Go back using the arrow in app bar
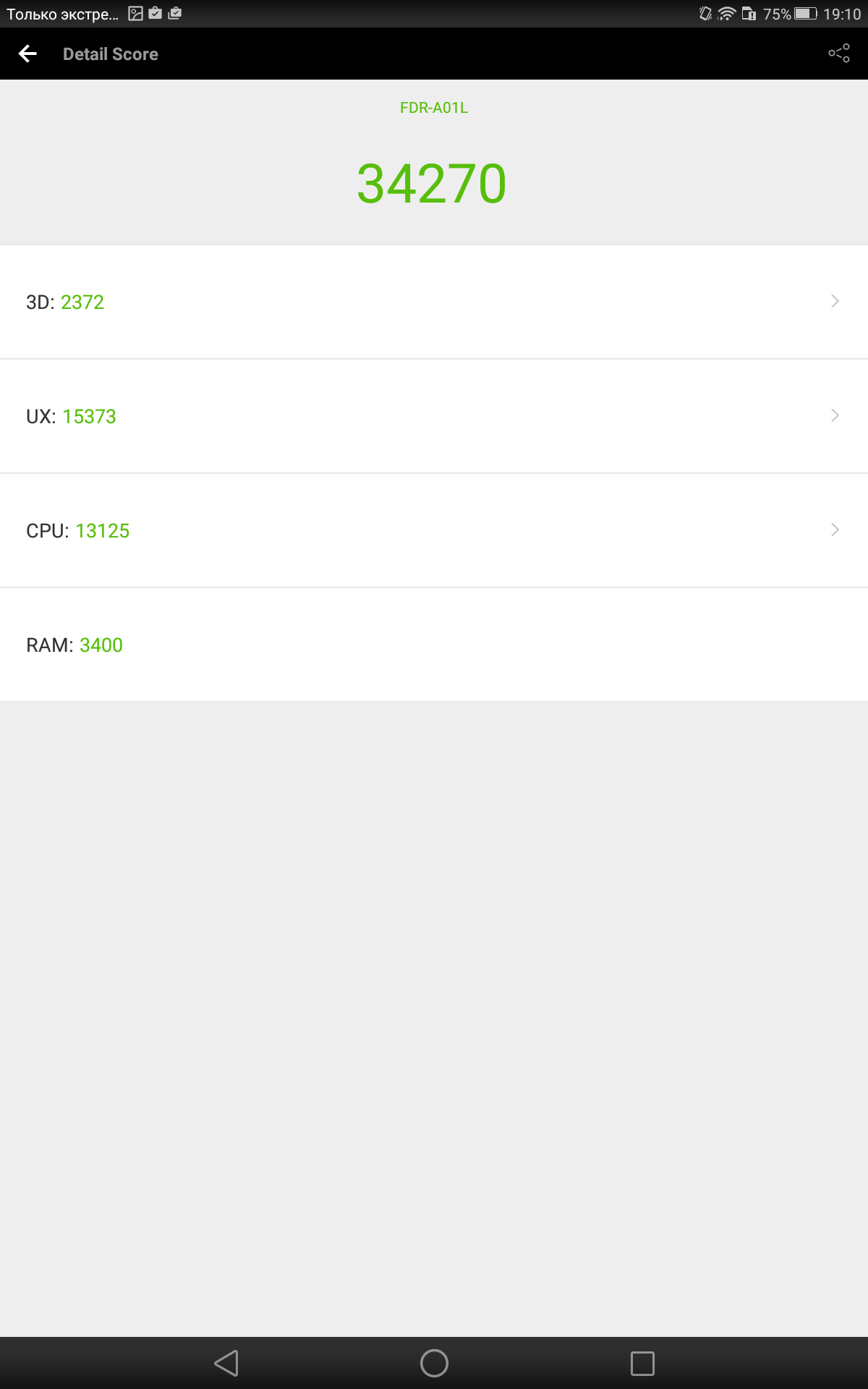Viewport: 868px width, 1389px height. point(27,54)
